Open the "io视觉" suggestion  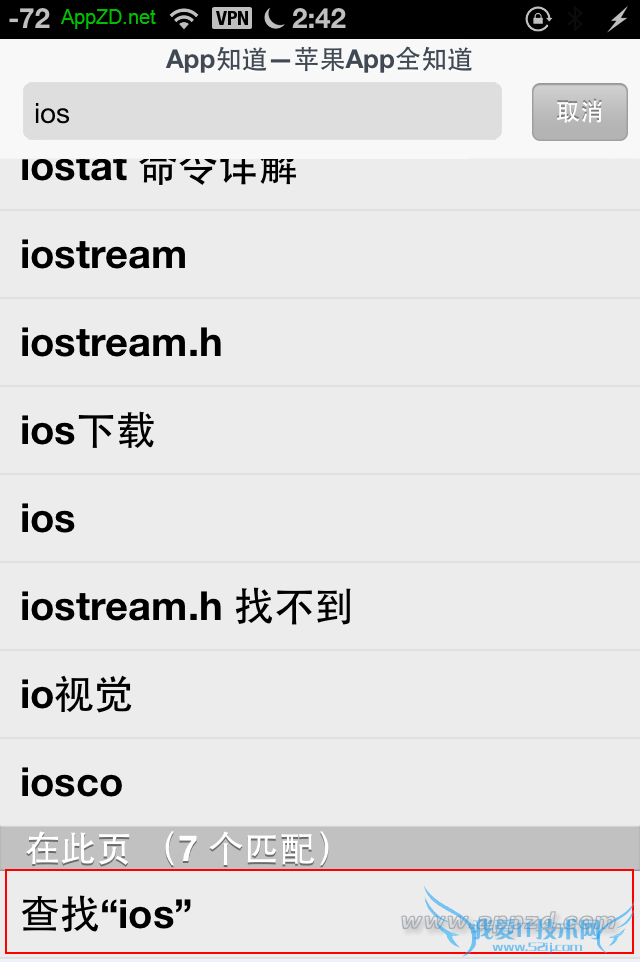coord(320,695)
